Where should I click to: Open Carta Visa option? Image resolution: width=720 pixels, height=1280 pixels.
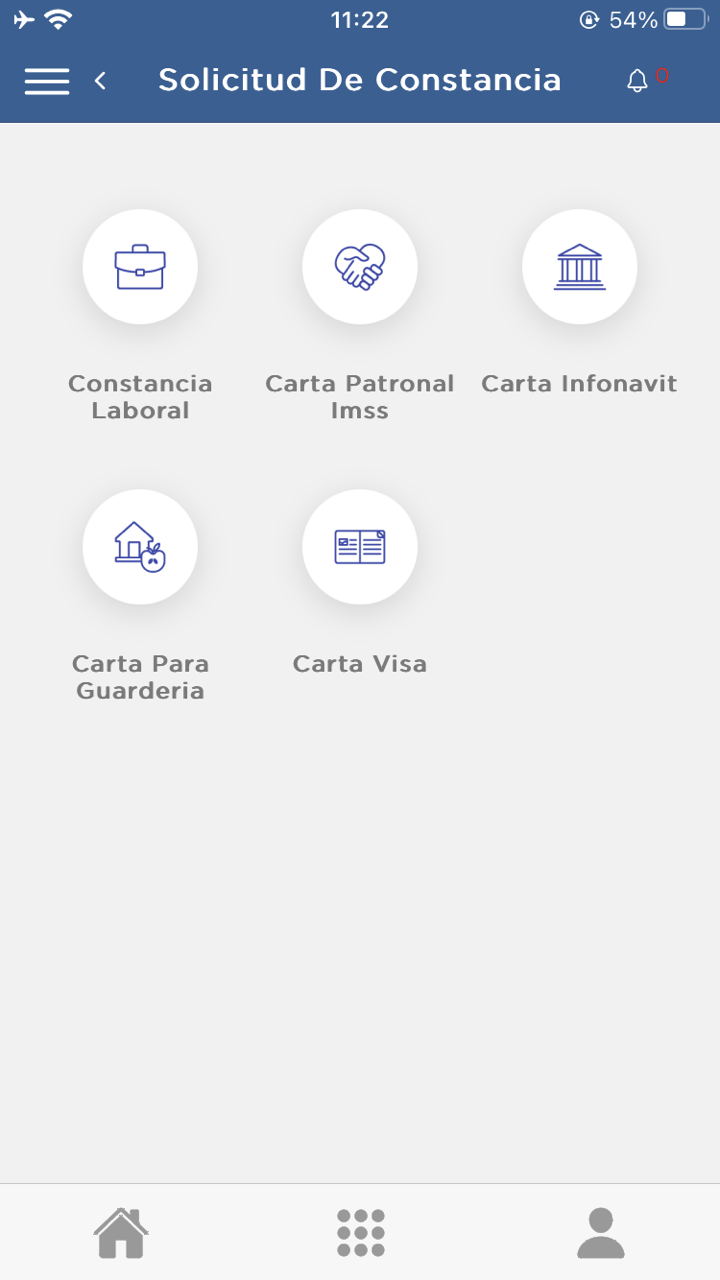[360, 547]
